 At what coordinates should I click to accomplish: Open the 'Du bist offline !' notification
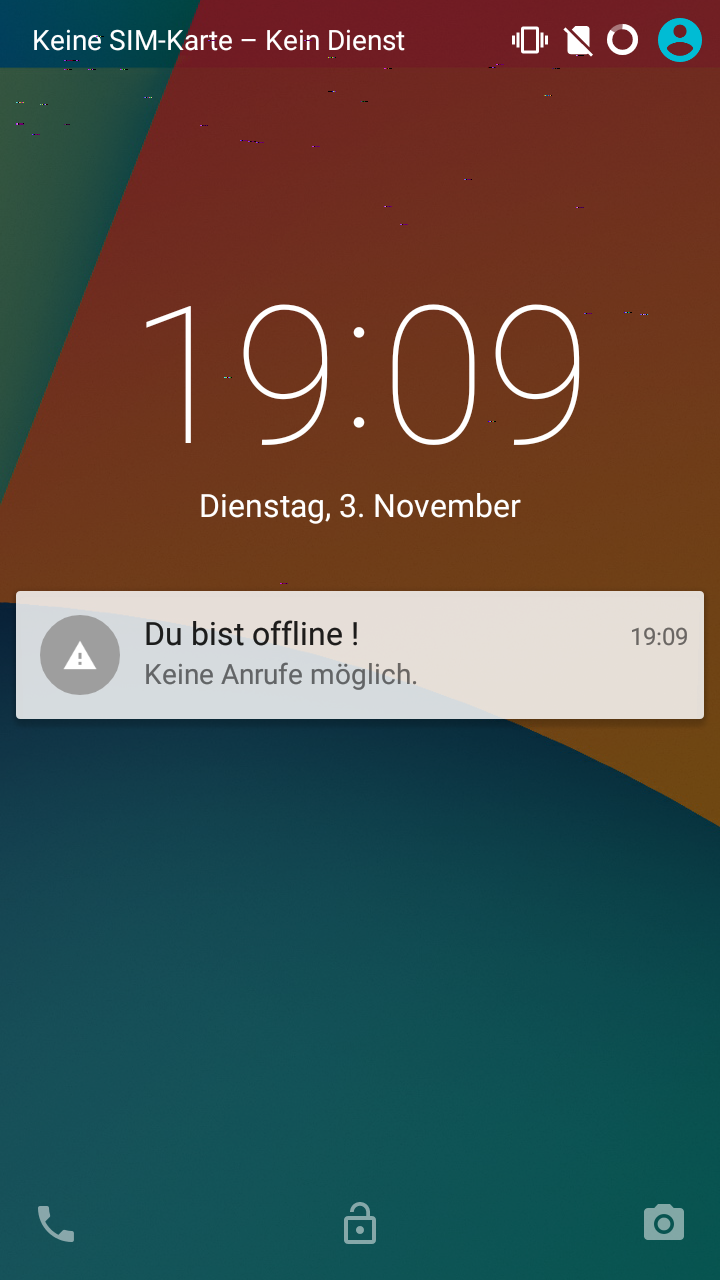pyautogui.click(x=360, y=655)
